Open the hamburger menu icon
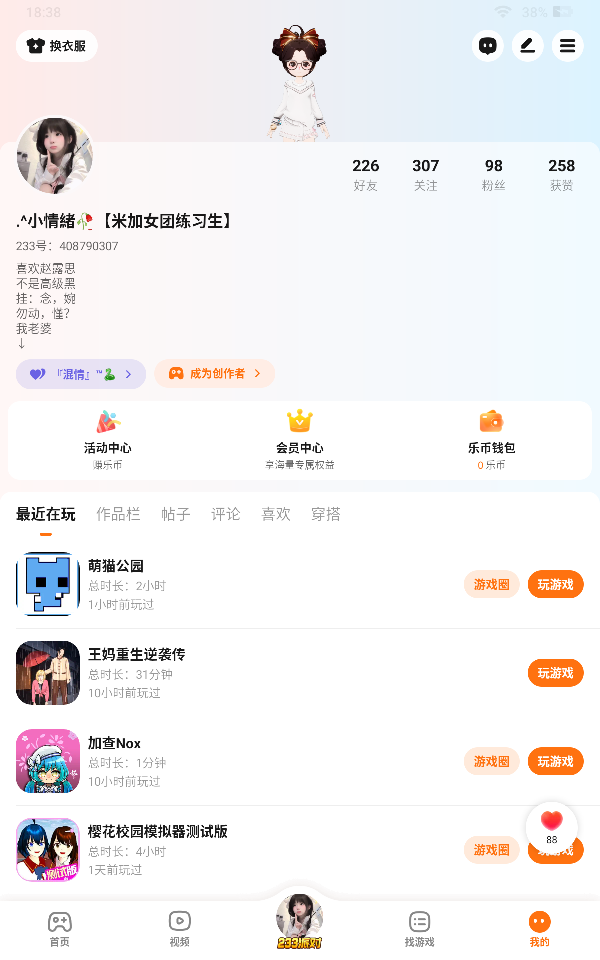The height and width of the screenshot is (960, 600). click(x=567, y=45)
